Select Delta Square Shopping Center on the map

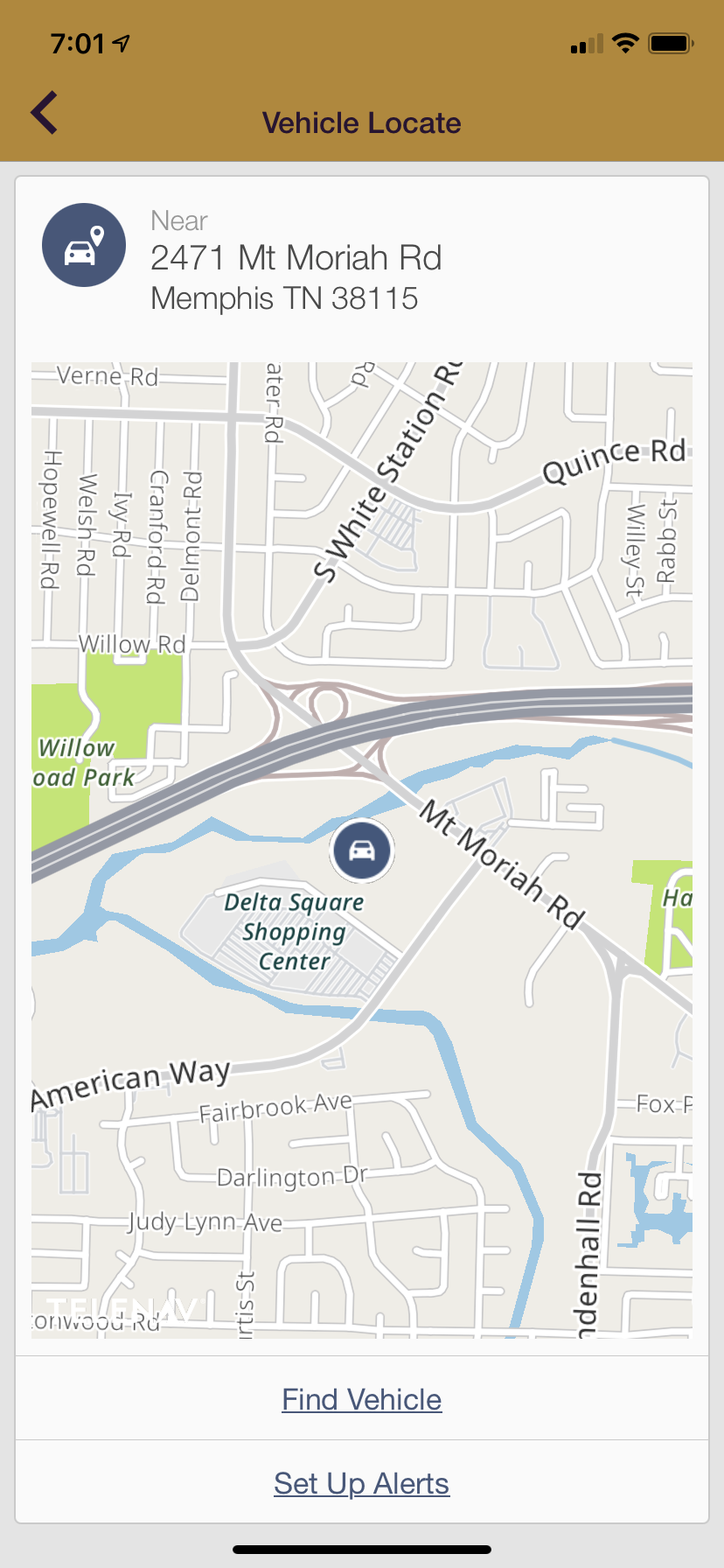(294, 931)
